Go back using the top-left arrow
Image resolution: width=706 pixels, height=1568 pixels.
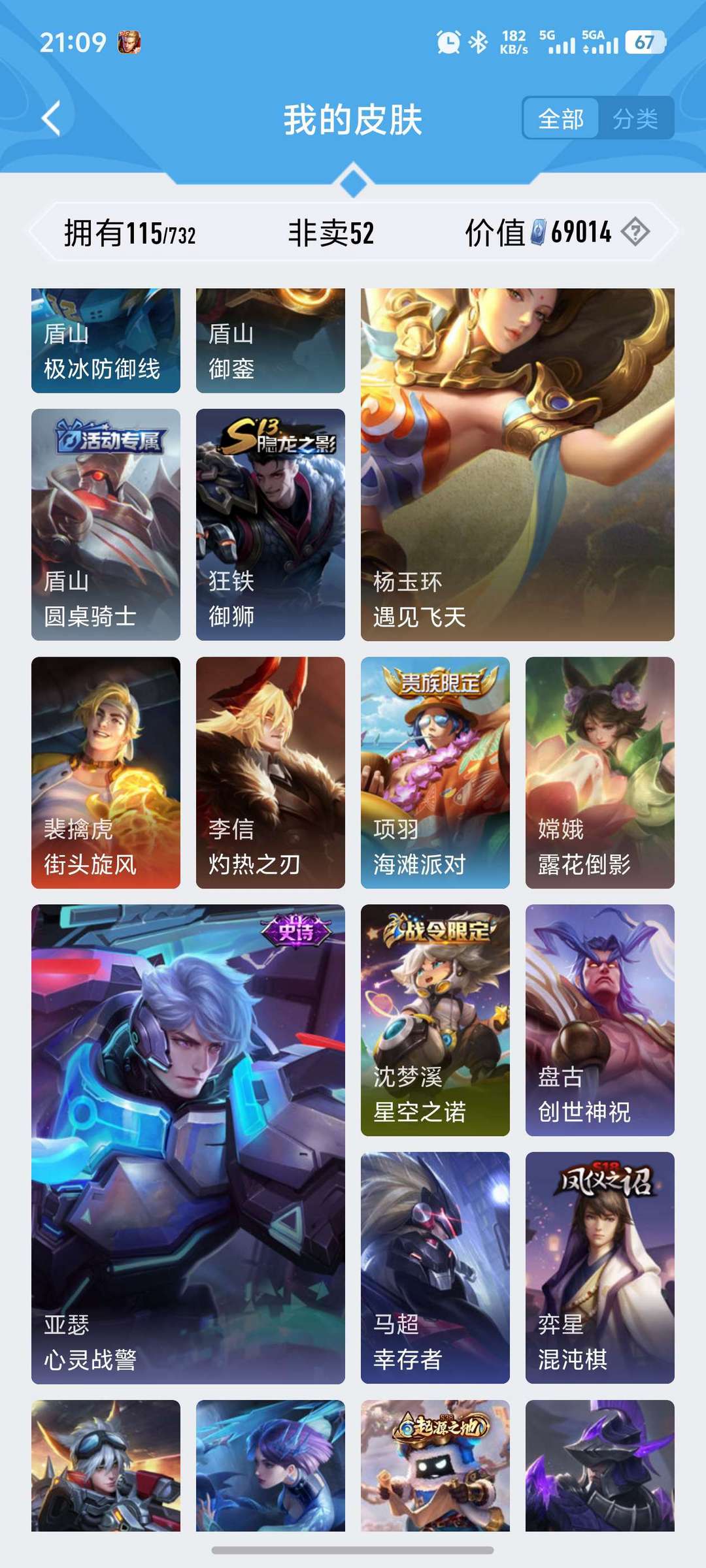[51, 118]
